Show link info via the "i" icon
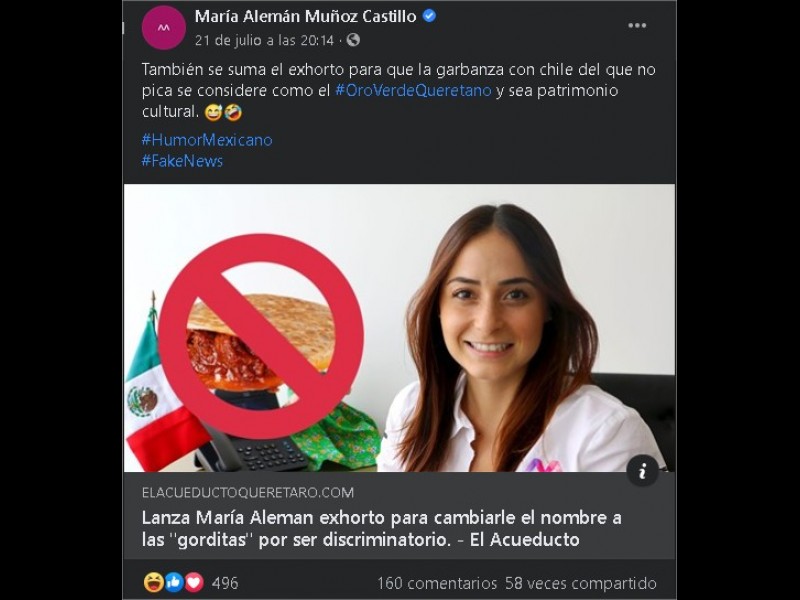Viewport: 800px width, 600px height. (x=643, y=470)
